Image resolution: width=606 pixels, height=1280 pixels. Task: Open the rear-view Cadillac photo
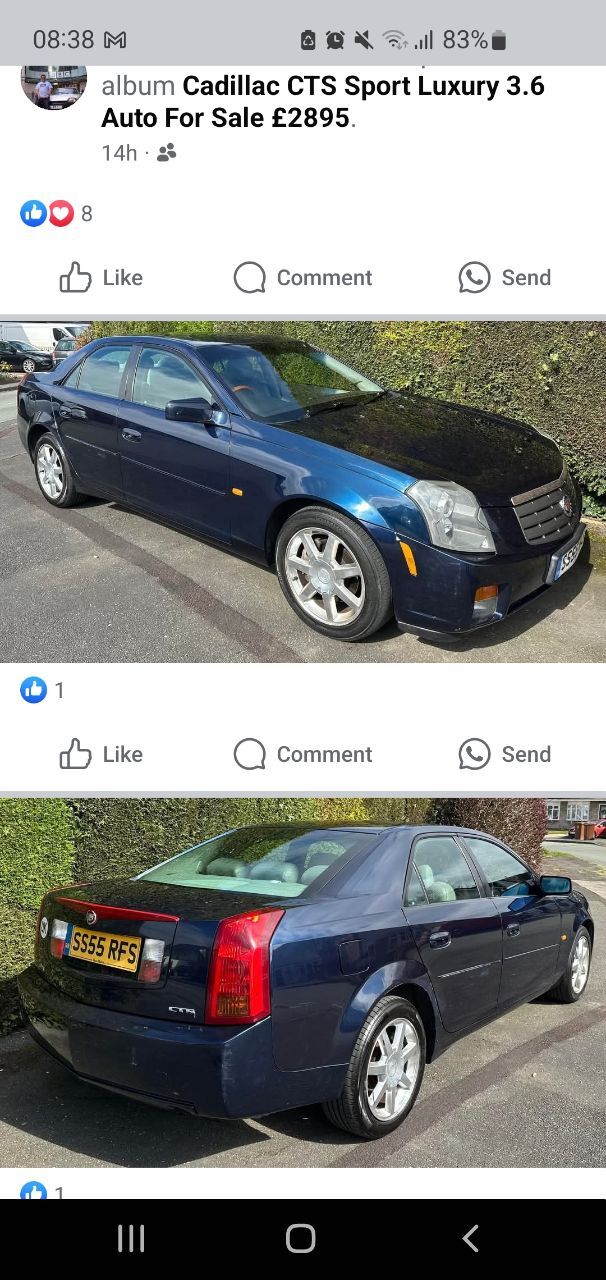tap(303, 983)
